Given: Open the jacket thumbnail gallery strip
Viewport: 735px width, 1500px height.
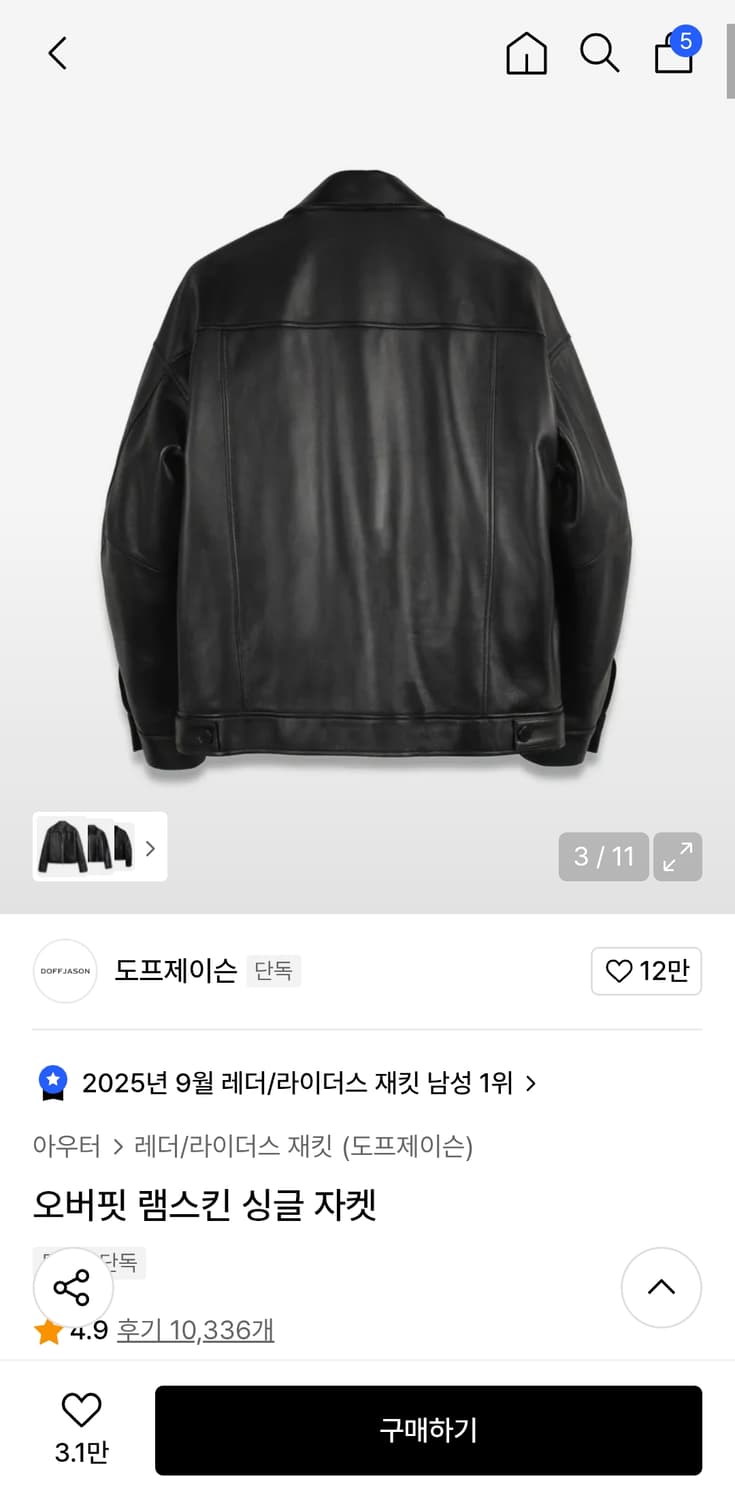Looking at the screenshot, I should 100,847.
